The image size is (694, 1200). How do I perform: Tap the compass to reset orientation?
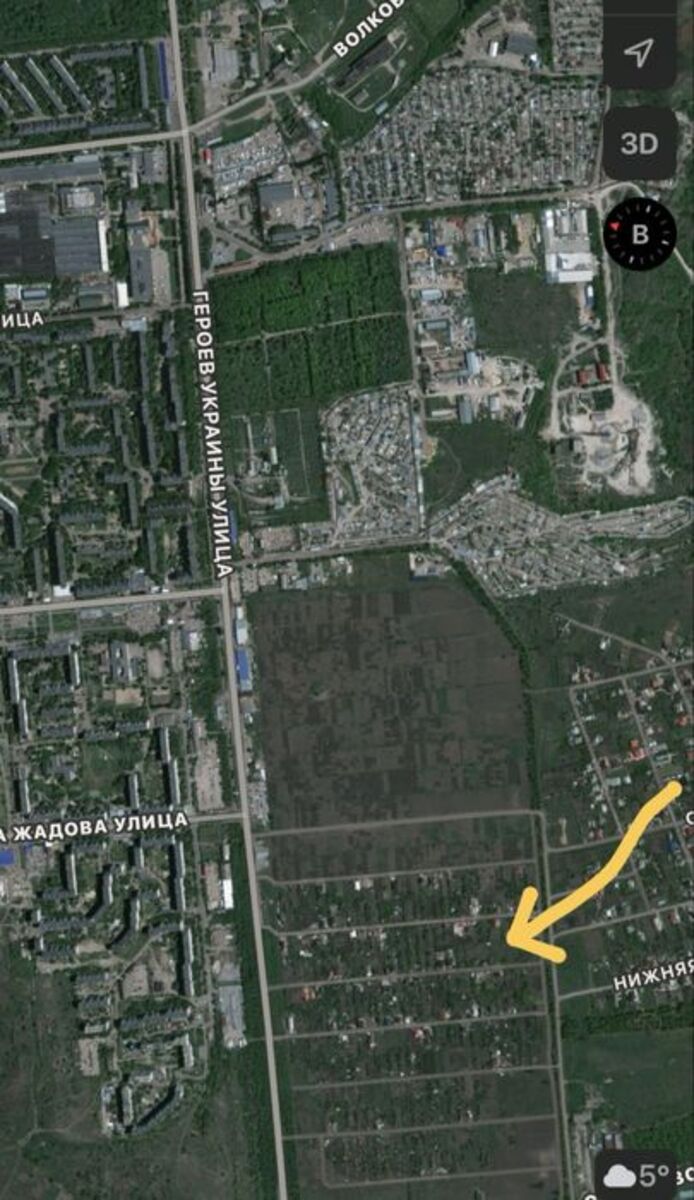click(x=640, y=234)
